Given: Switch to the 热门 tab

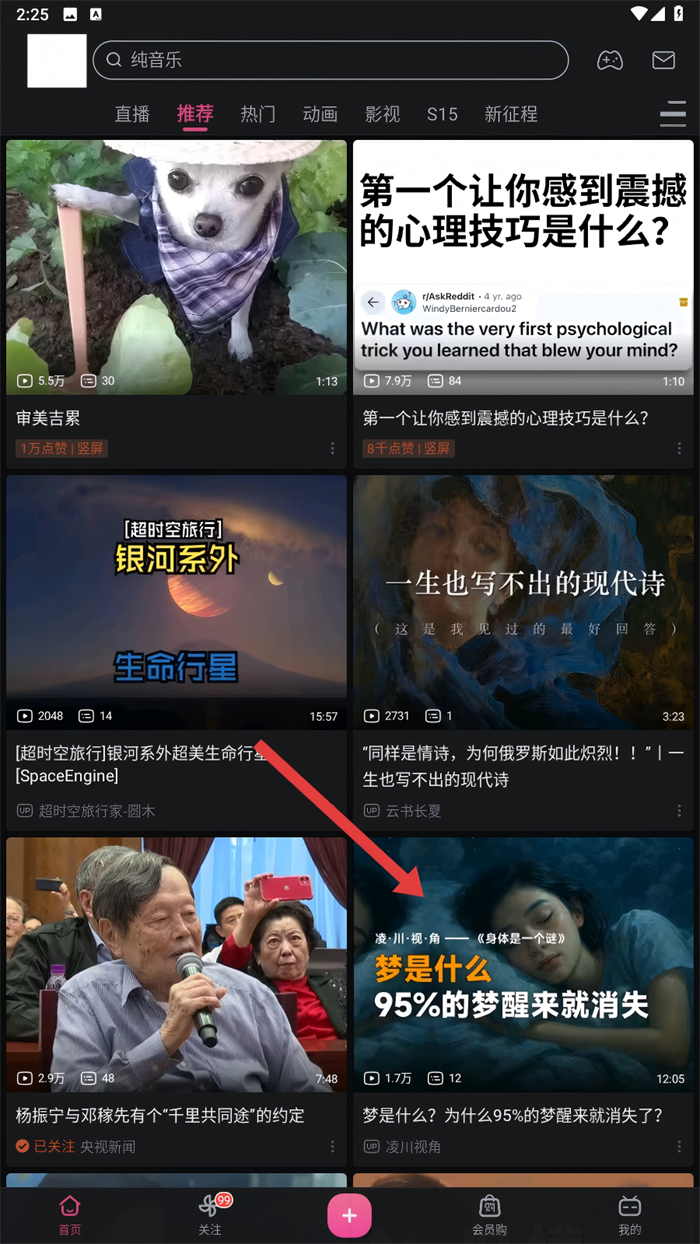Looking at the screenshot, I should tap(258, 114).
